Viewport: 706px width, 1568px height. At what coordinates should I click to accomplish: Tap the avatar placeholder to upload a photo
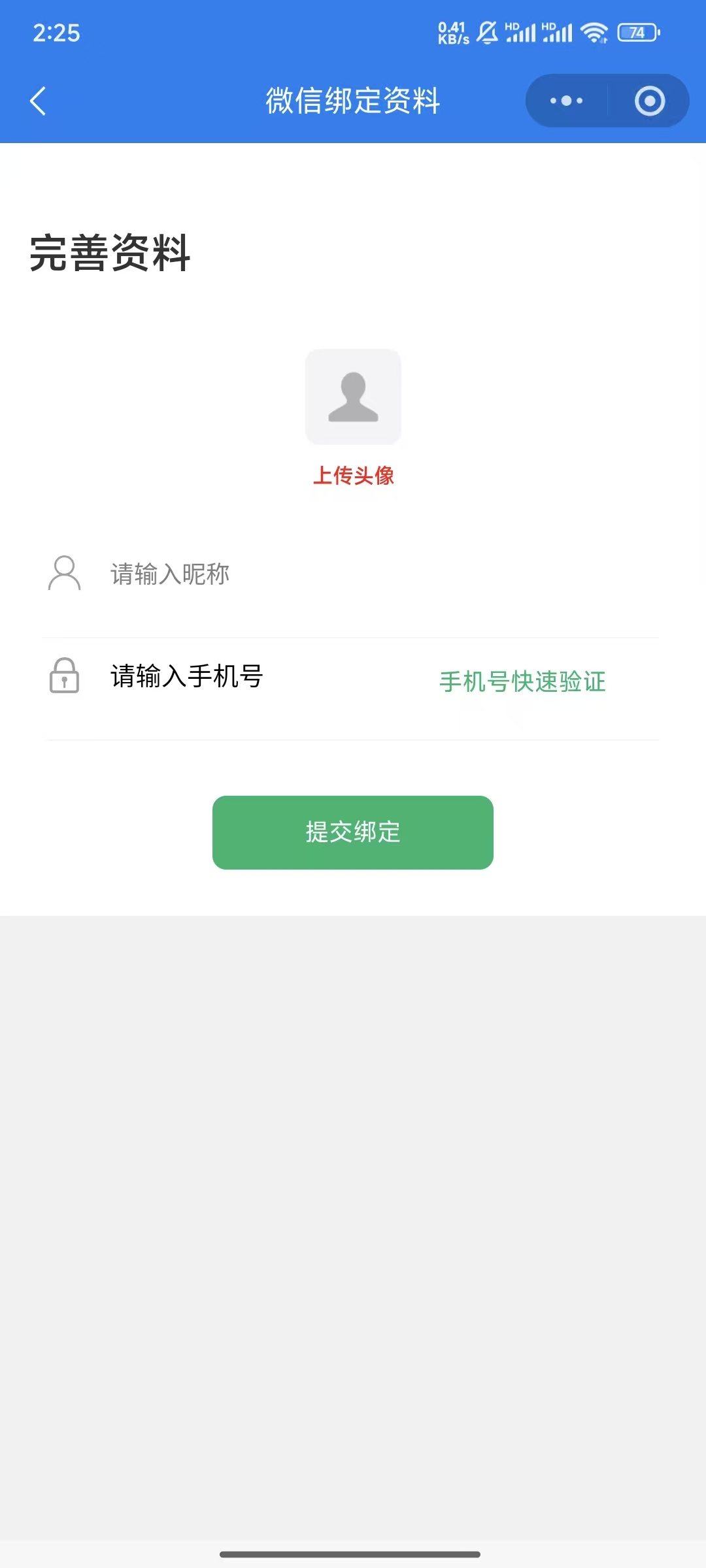[353, 397]
